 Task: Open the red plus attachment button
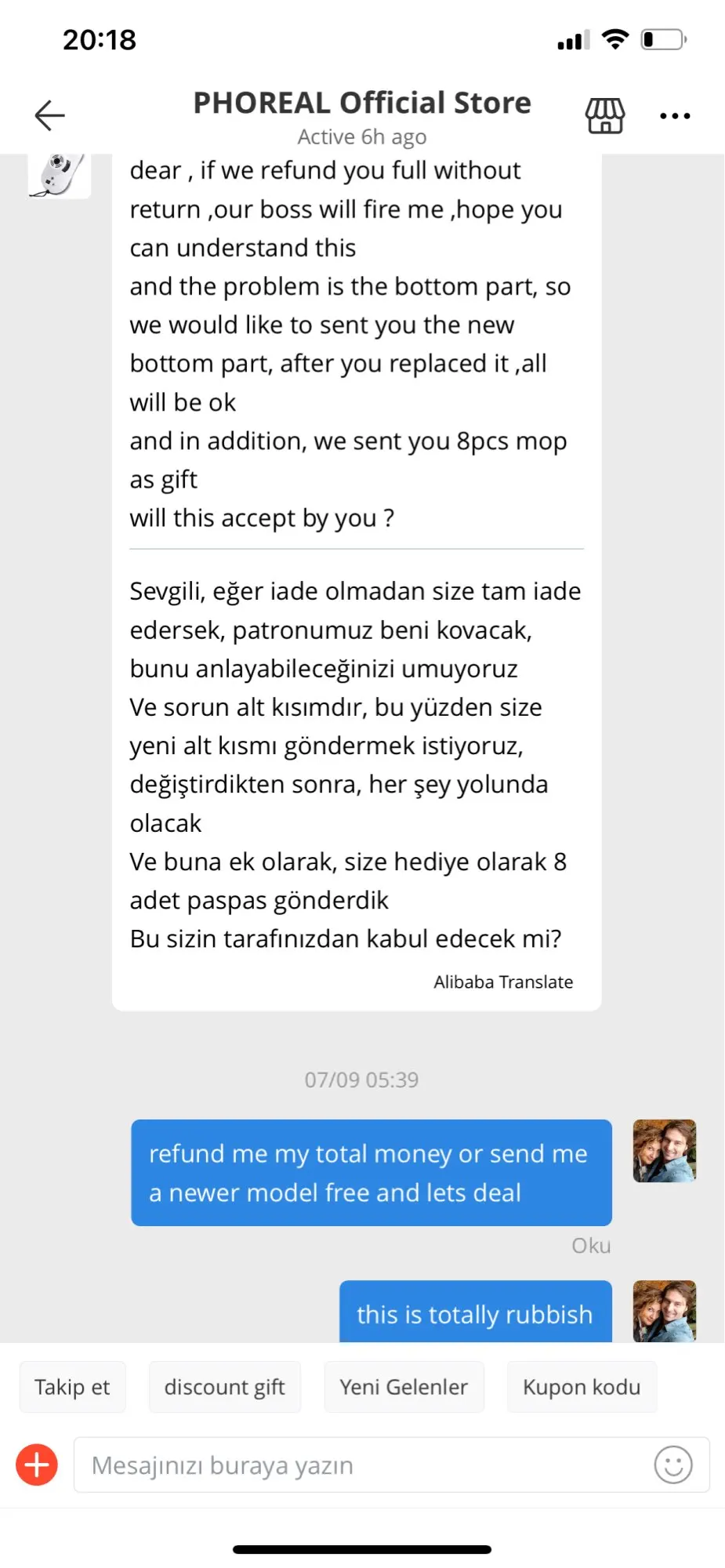[x=37, y=1465]
